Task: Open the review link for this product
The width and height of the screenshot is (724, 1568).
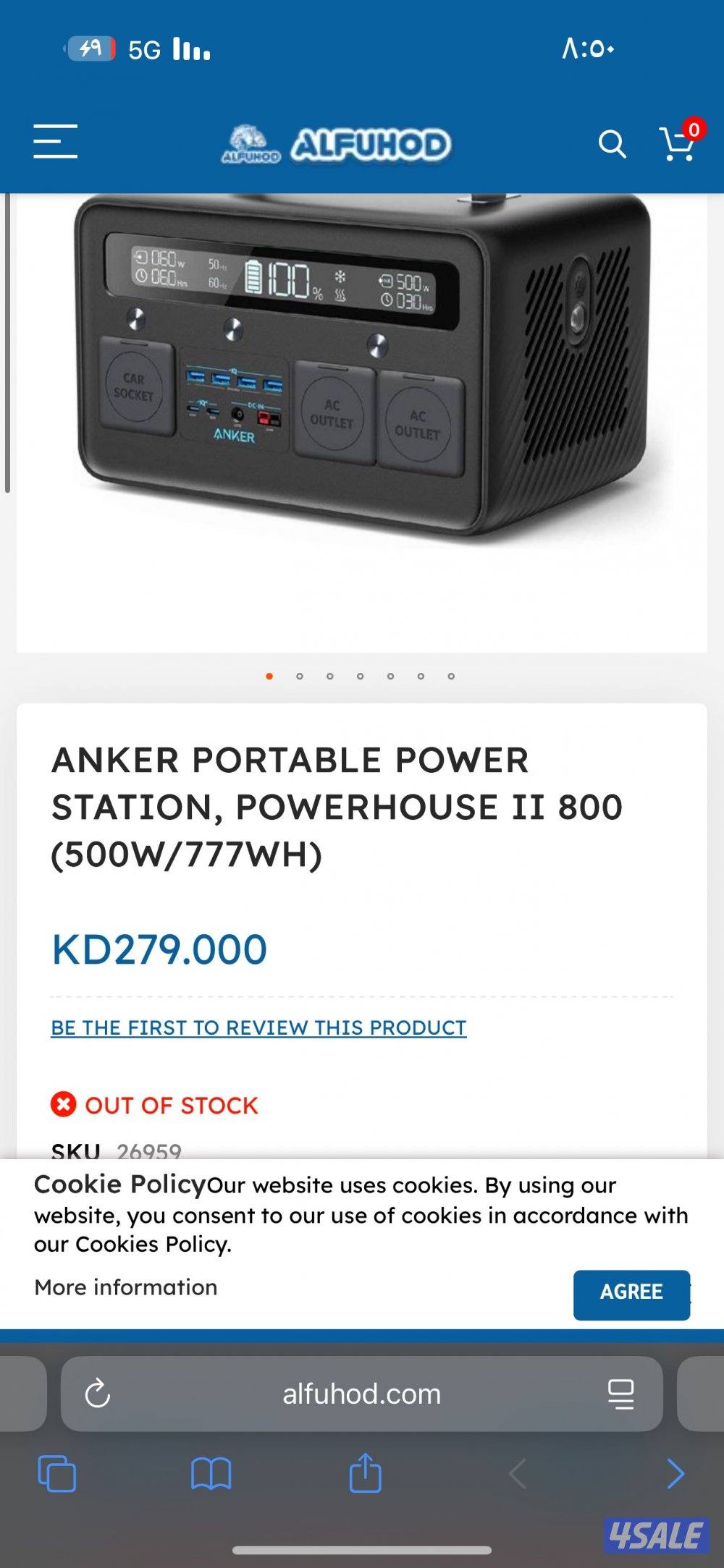Action: coord(258,1027)
